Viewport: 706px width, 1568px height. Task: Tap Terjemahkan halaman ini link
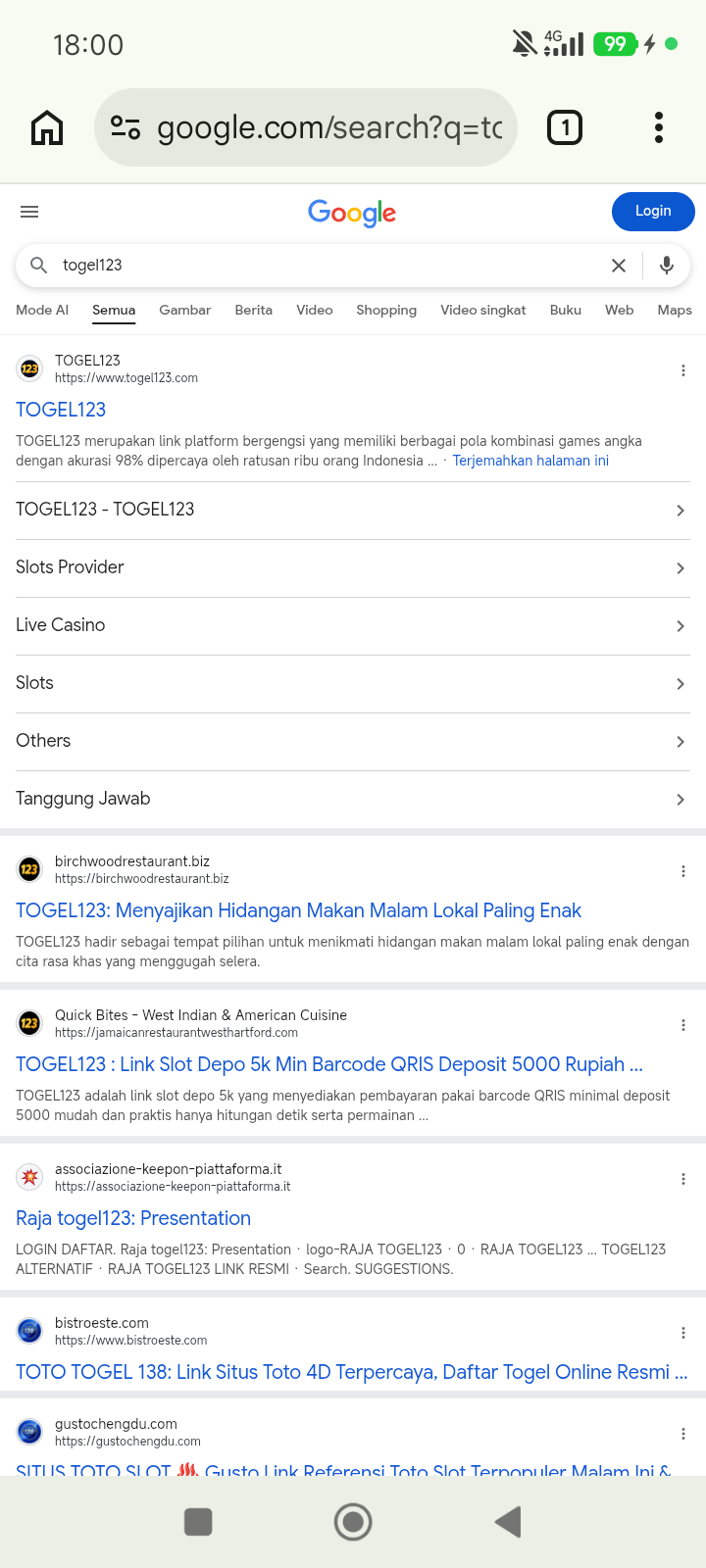[x=530, y=461]
